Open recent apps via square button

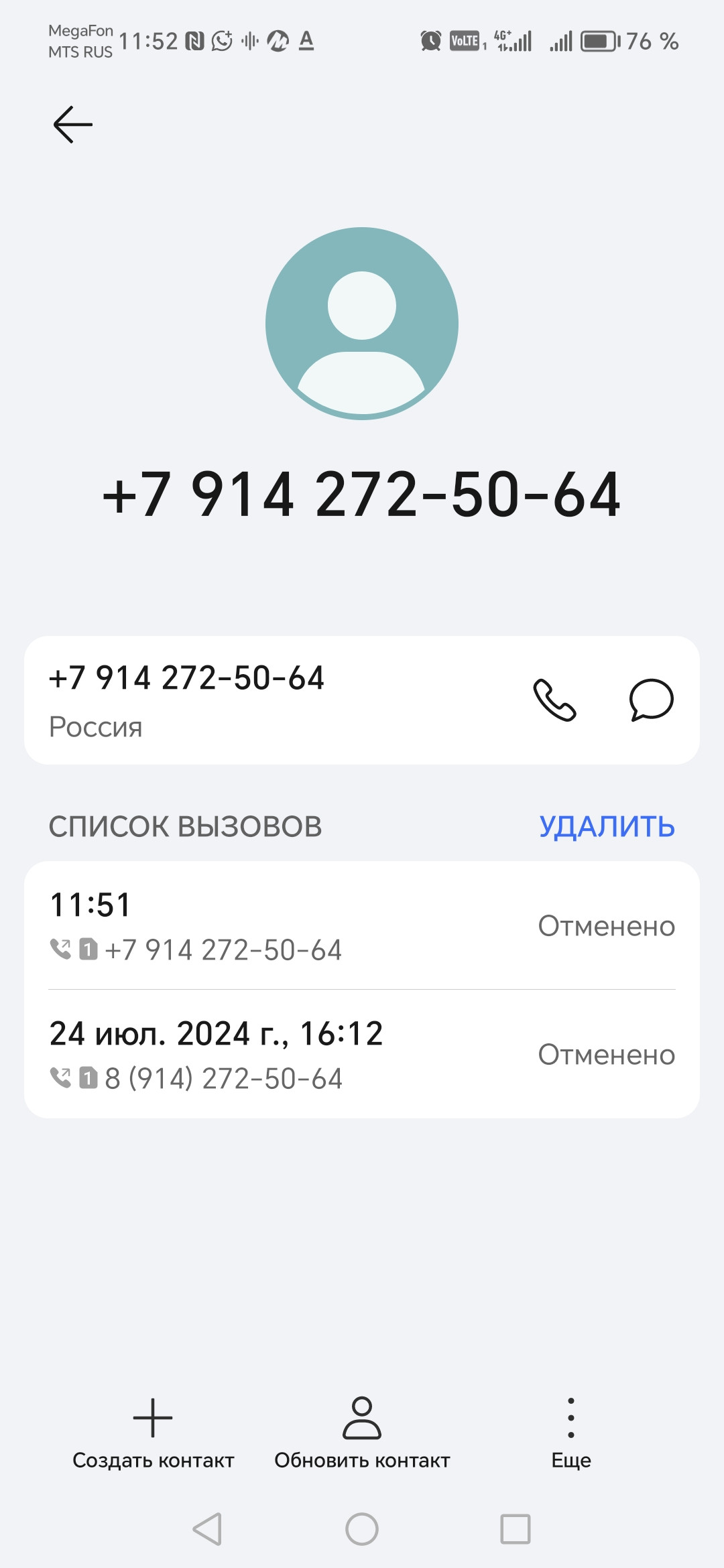(x=515, y=1529)
